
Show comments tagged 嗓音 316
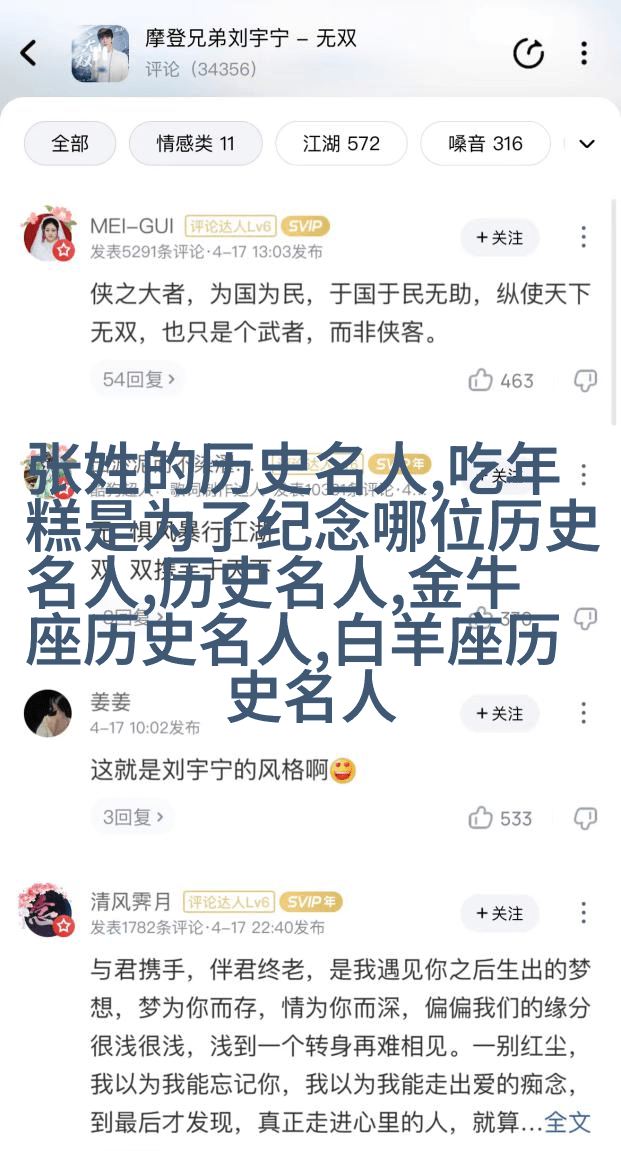[x=485, y=143]
